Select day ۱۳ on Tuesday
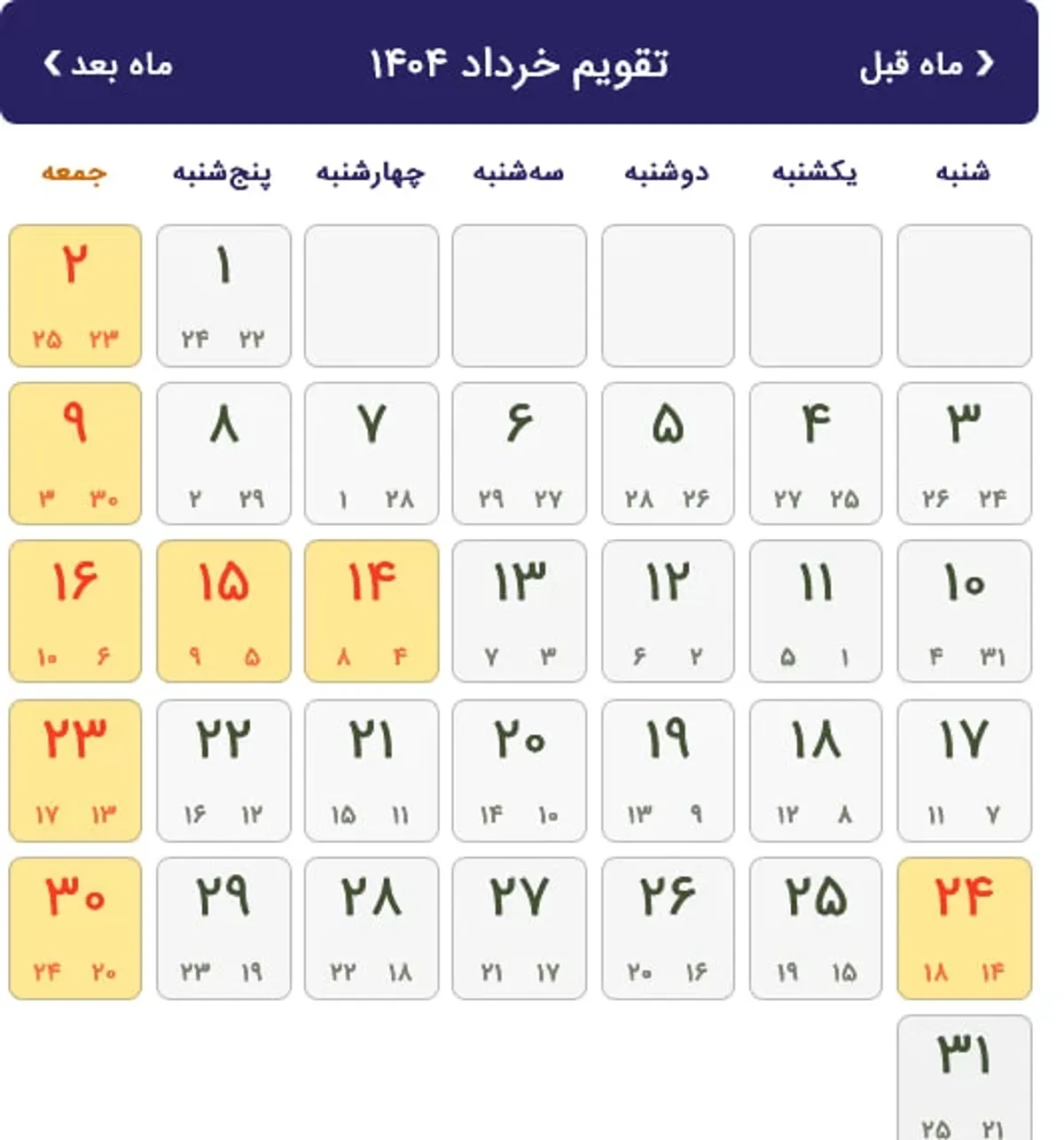Image resolution: width=1064 pixels, height=1140 pixels. [x=520, y=611]
